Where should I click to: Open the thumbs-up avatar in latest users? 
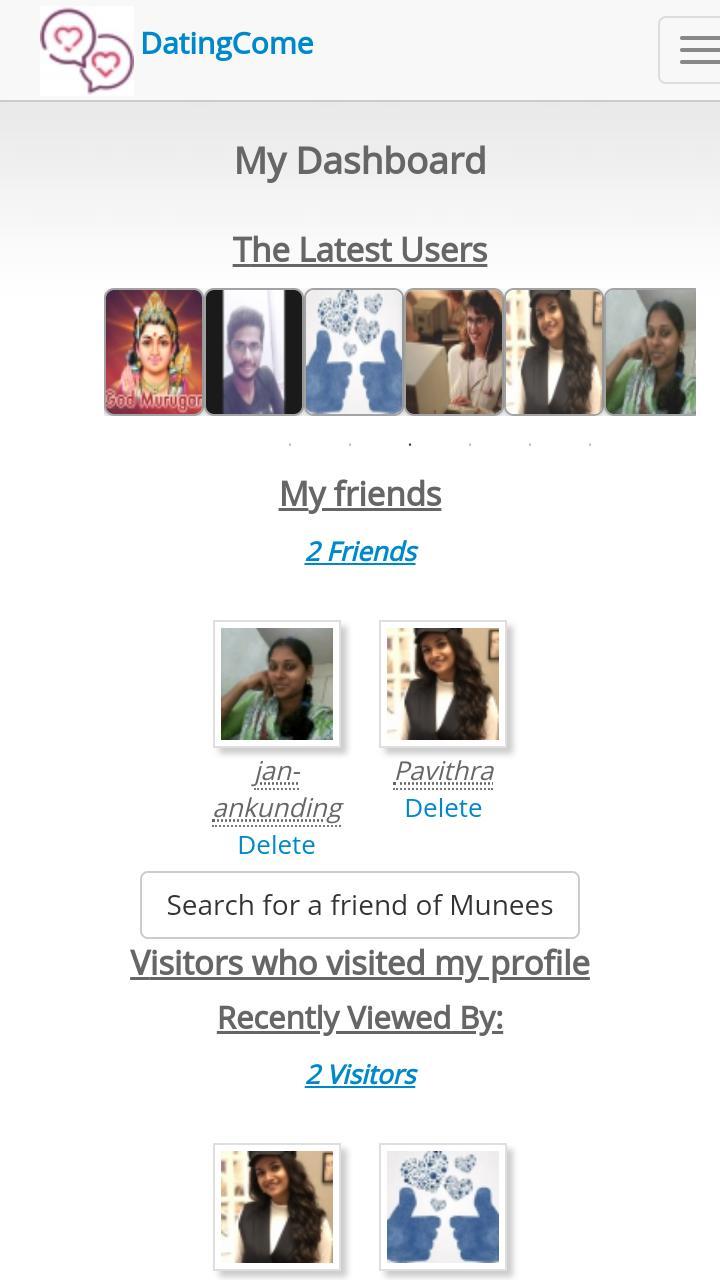[353, 351]
